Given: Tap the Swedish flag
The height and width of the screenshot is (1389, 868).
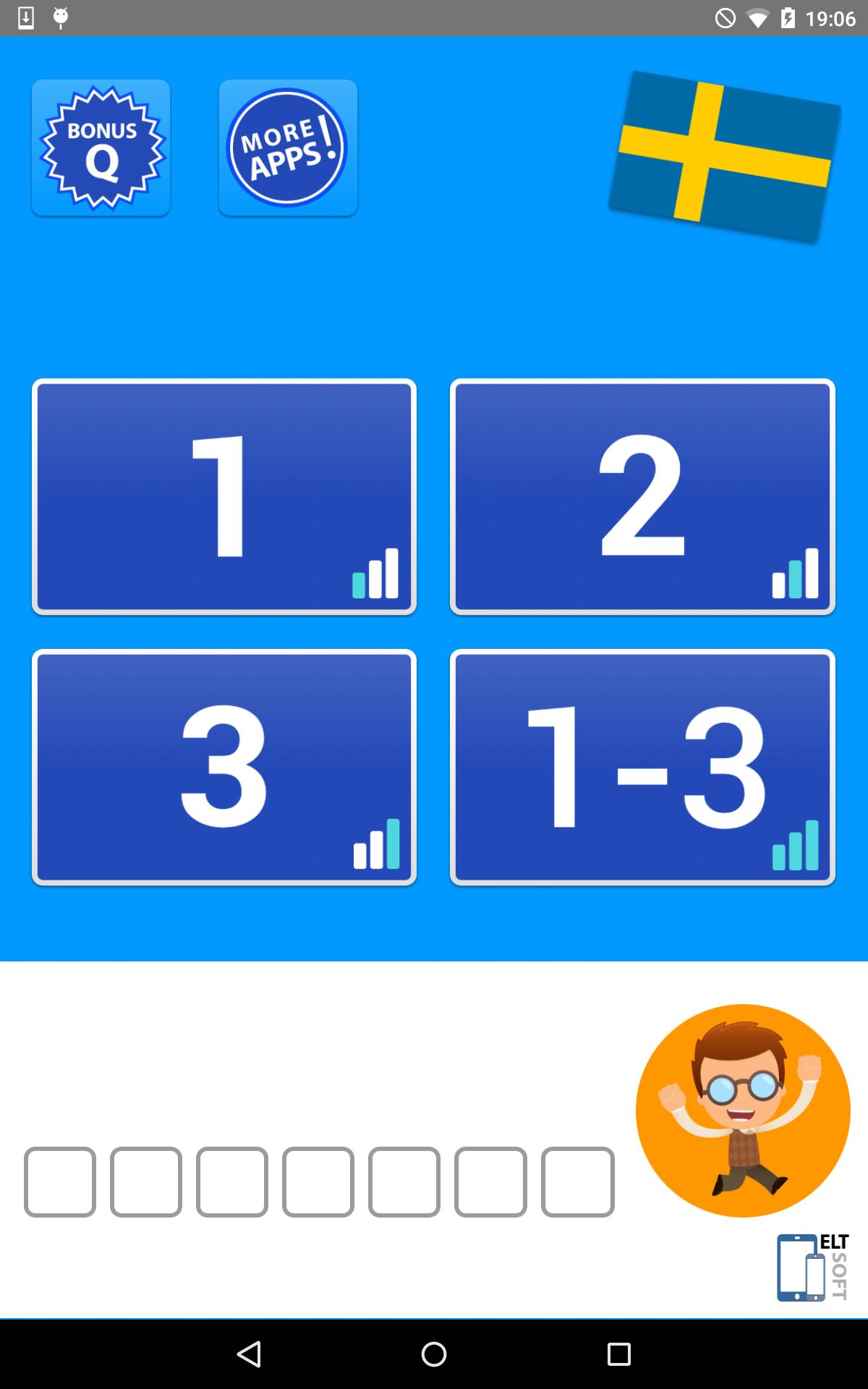Looking at the screenshot, I should pos(725,156).
